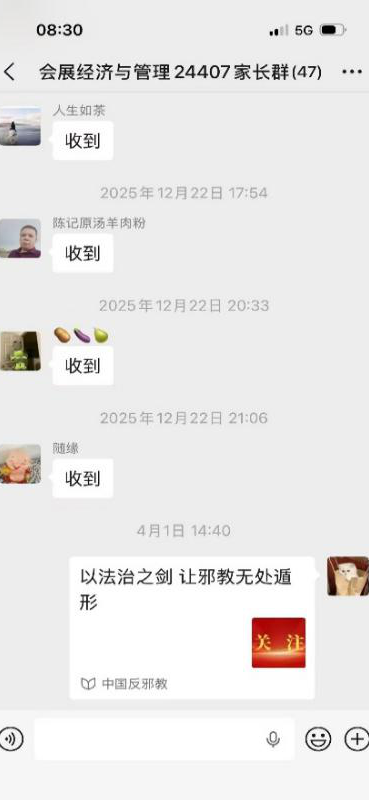Go back from the group chat
369x800 pixels.
click(x=9, y=72)
